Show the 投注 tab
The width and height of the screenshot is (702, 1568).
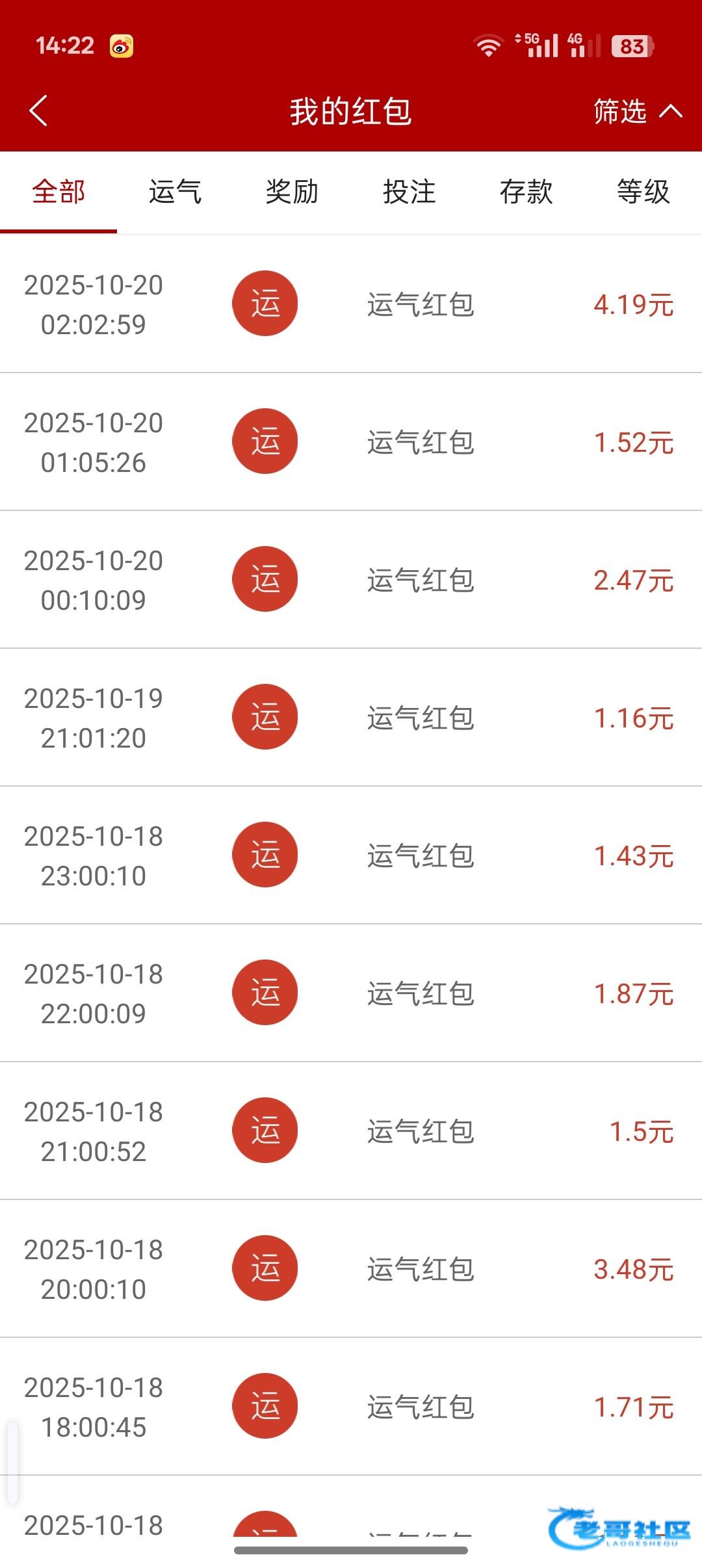[409, 192]
